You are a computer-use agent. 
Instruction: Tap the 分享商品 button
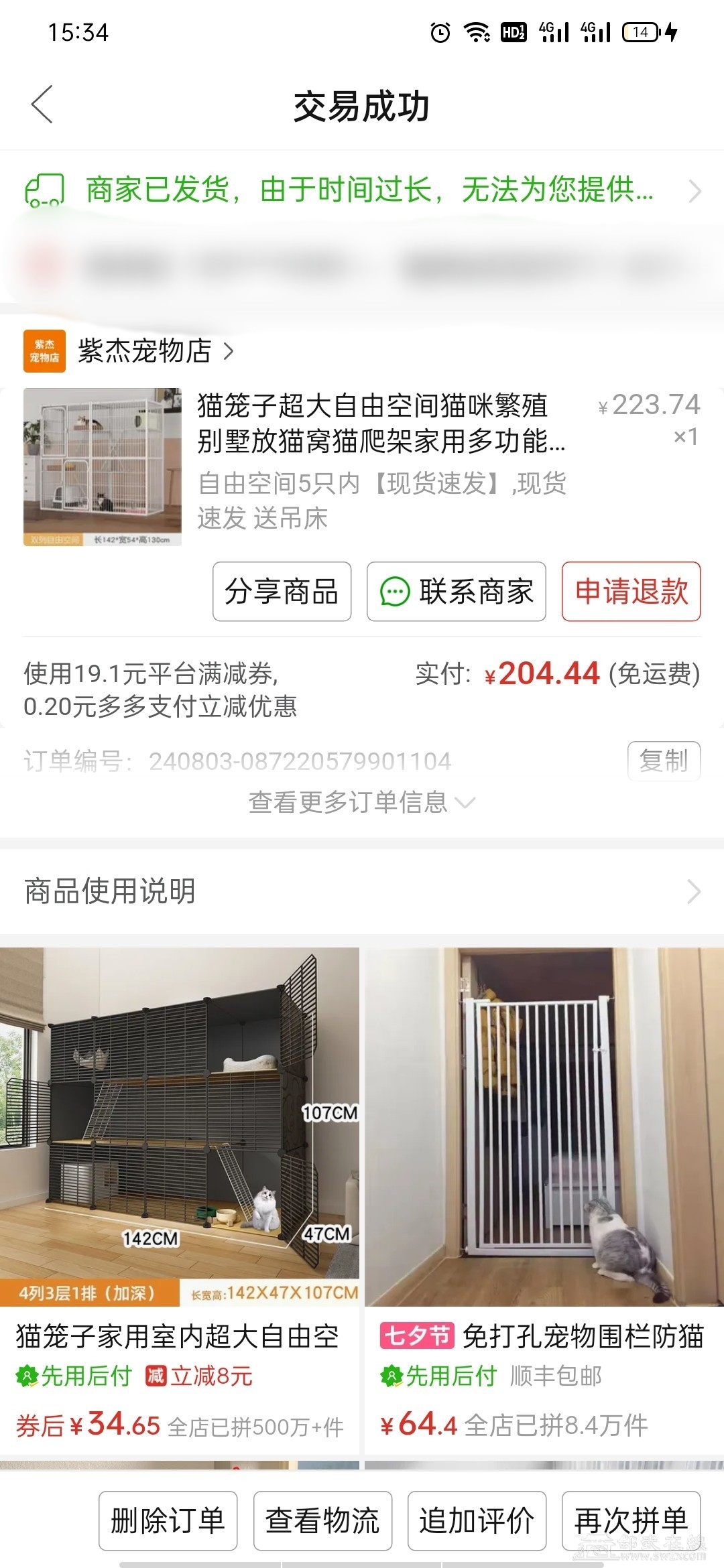(x=282, y=592)
